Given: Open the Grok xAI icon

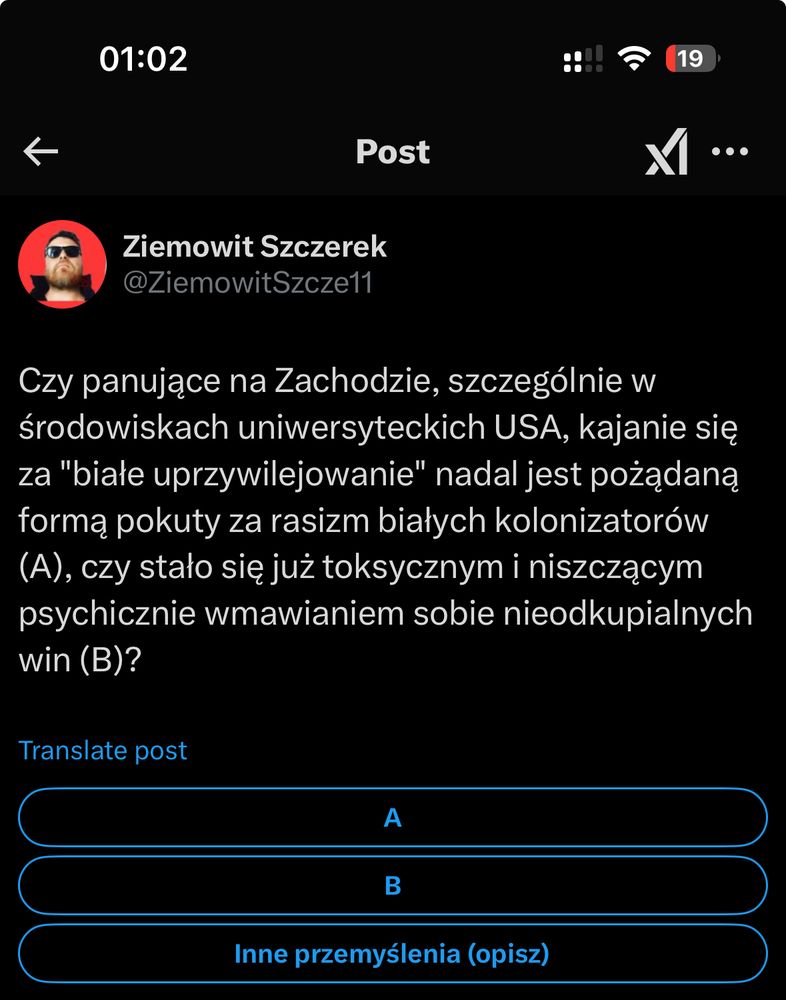Looking at the screenshot, I should point(666,152).
